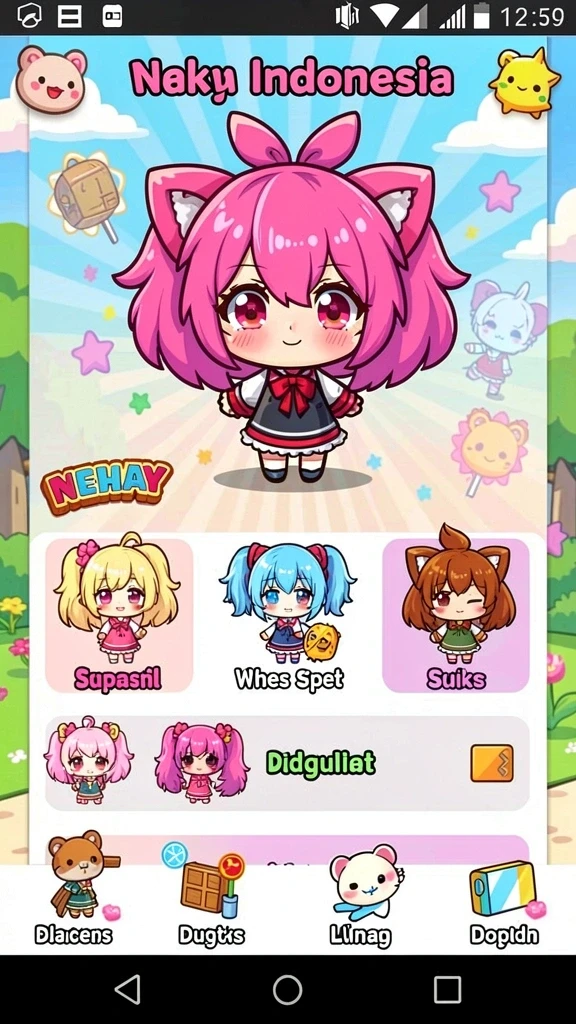Open the pink bear icon at top
The image size is (576, 1024).
pyautogui.click(x=51, y=79)
